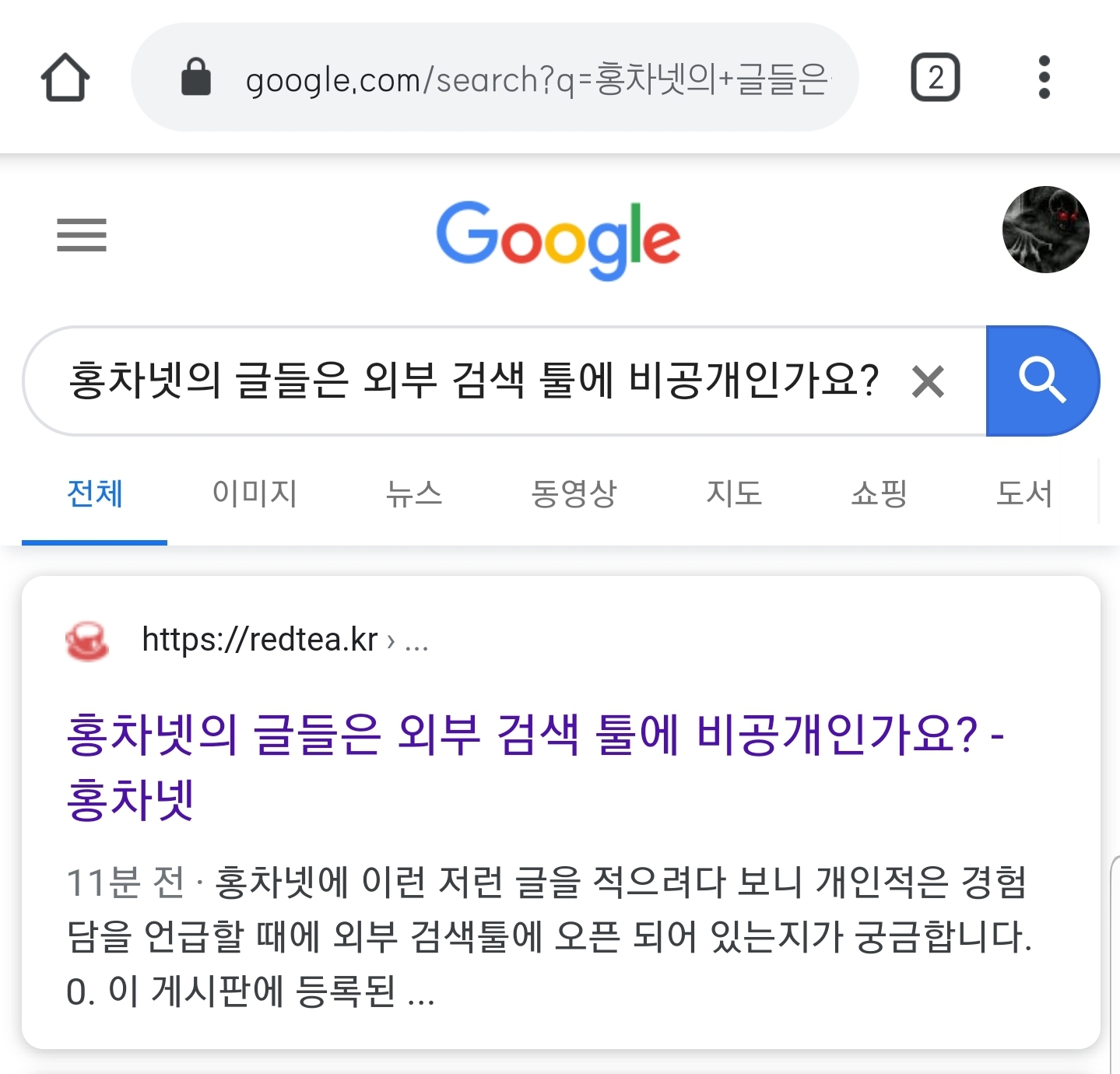The width and height of the screenshot is (1120, 1074).
Task: Switch to the 쇼핑 tab
Action: pyautogui.click(x=879, y=493)
